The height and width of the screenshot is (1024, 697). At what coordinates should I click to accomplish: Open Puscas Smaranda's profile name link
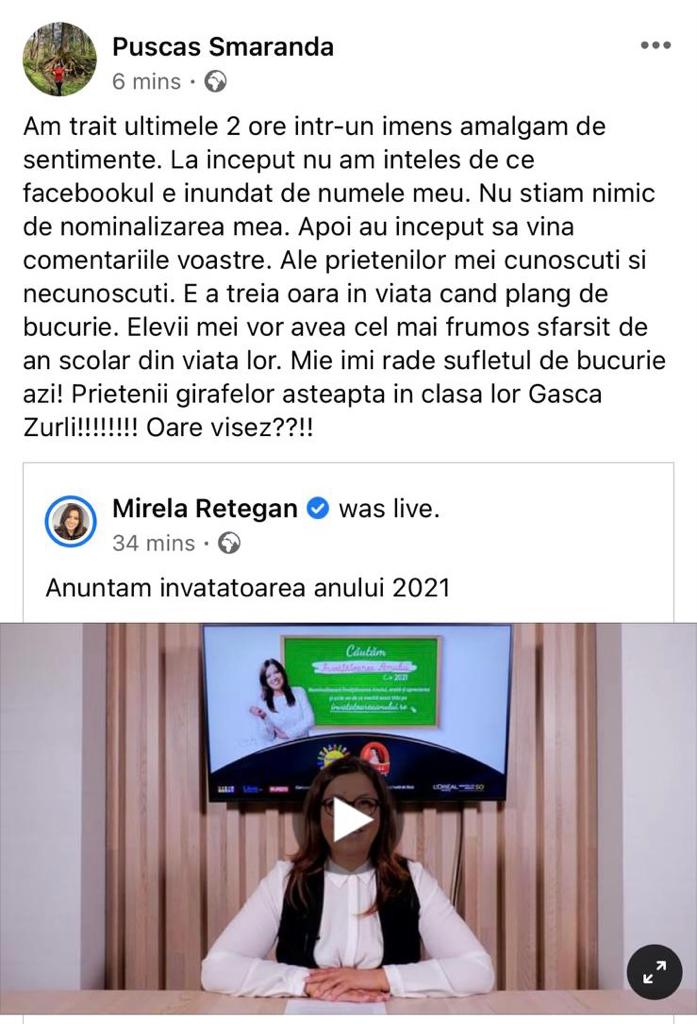pyautogui.click(x=222, y=46)
